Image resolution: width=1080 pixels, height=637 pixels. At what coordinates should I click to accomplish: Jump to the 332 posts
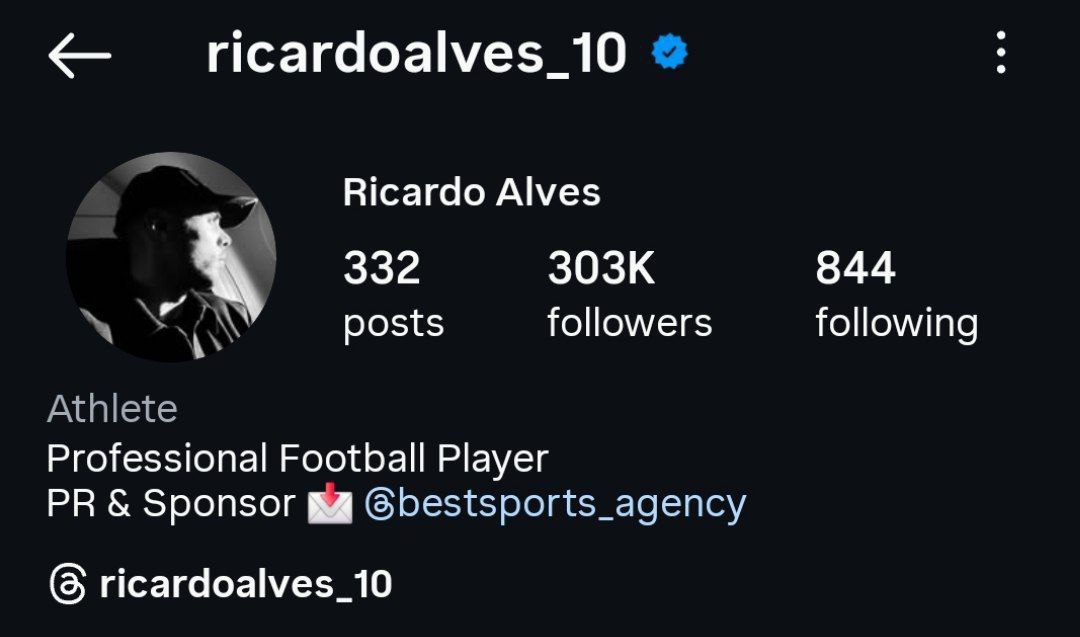point(393,295)
